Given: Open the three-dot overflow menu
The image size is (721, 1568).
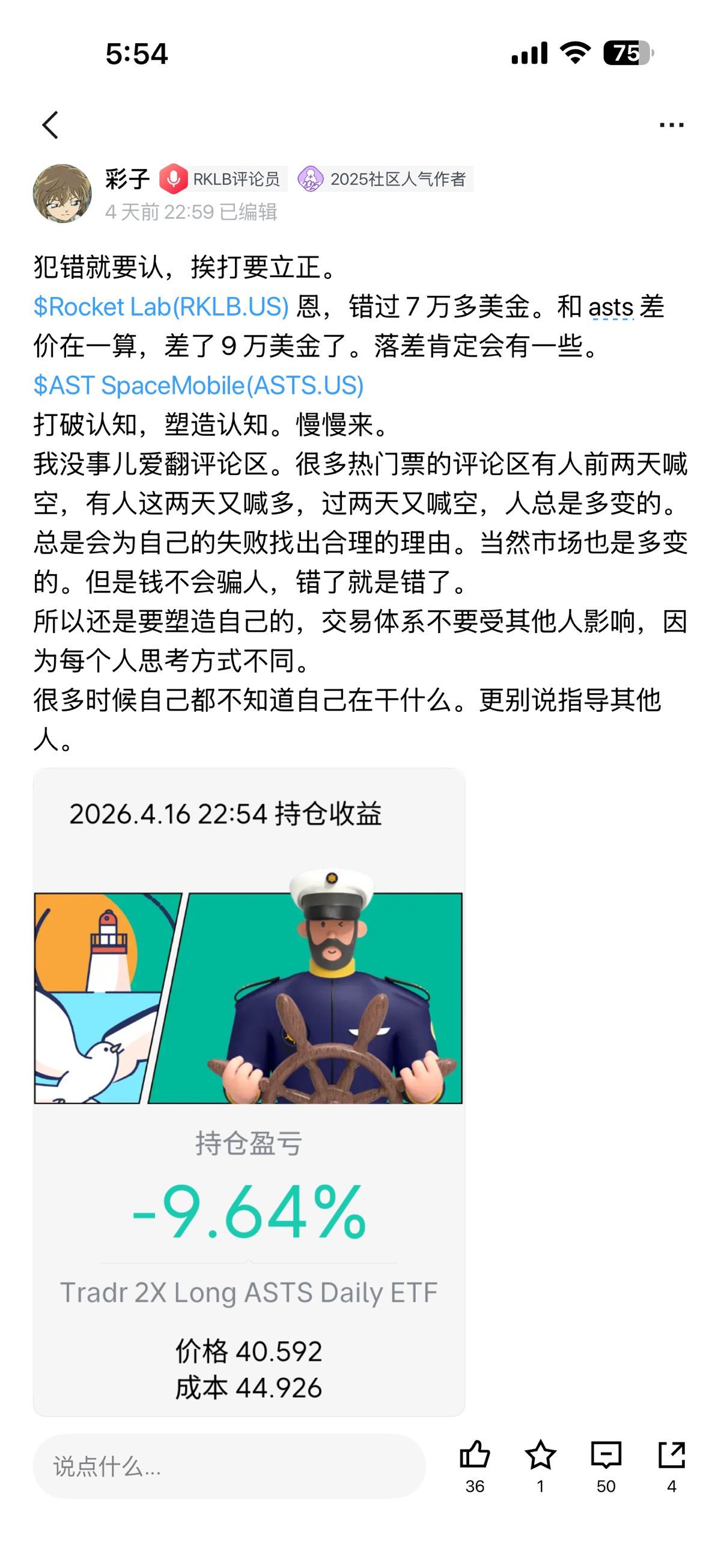Looking at the screenshot, I should click(671, 126).
